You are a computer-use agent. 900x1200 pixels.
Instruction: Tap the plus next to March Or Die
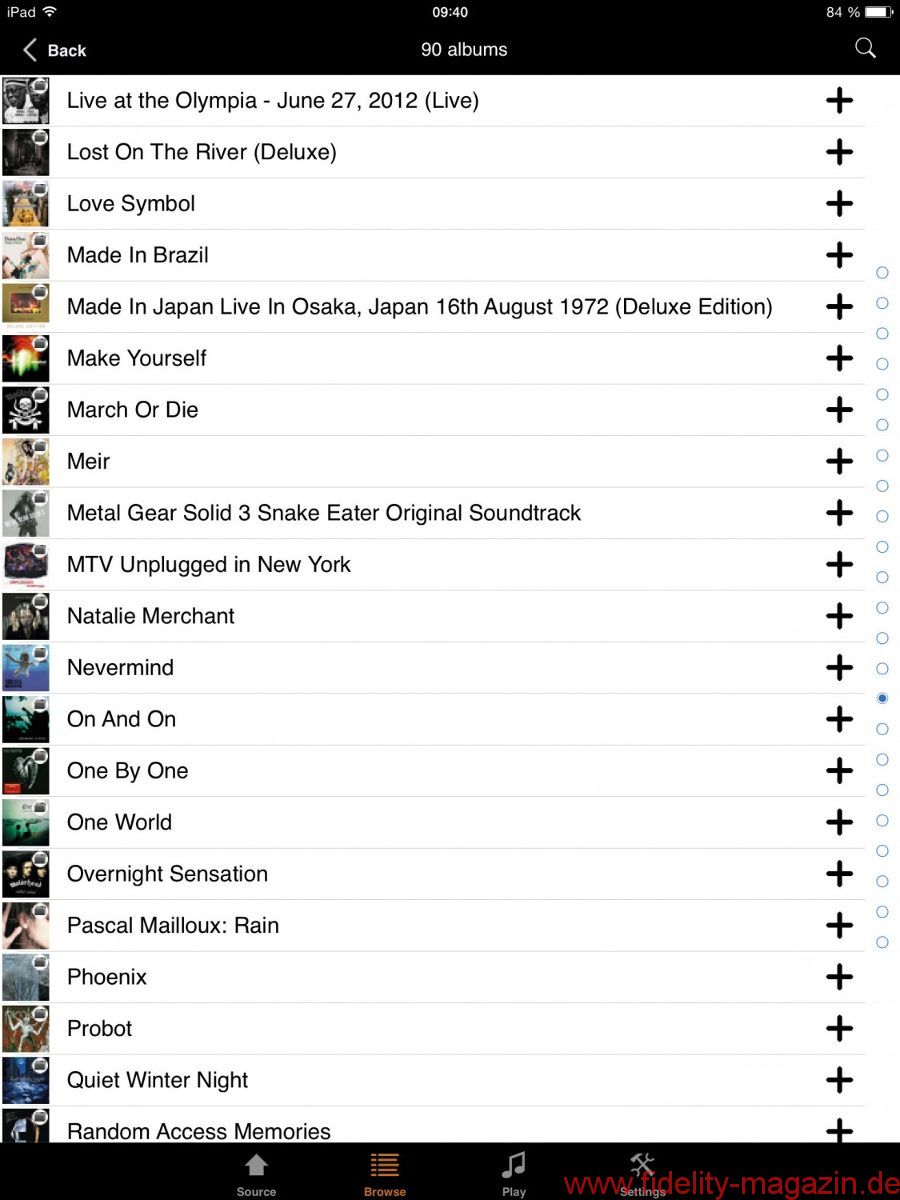tap(839, 410)
